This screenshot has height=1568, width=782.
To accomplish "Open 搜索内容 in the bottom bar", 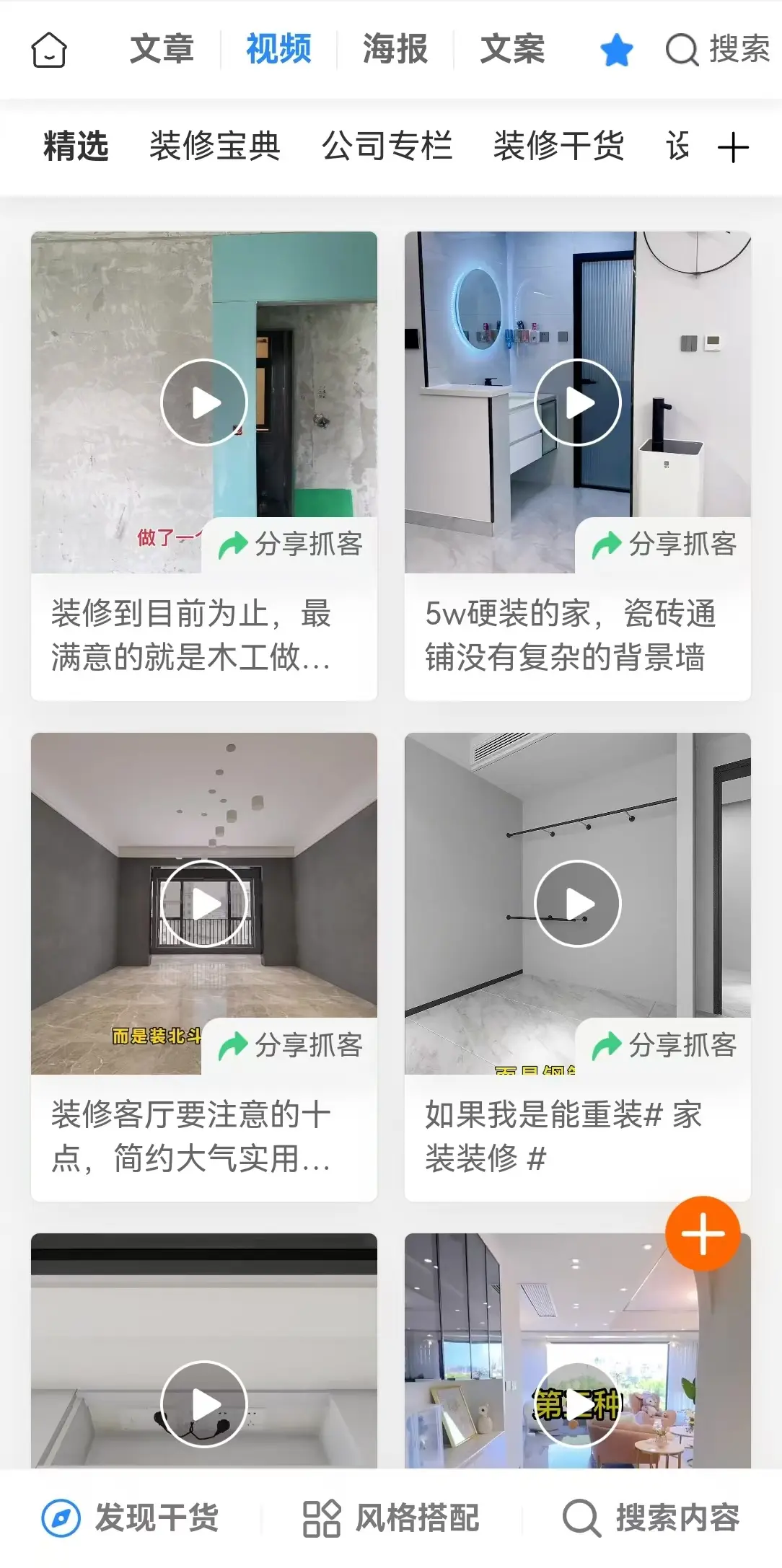I will pyautogui.click(x=651, y=1518).
